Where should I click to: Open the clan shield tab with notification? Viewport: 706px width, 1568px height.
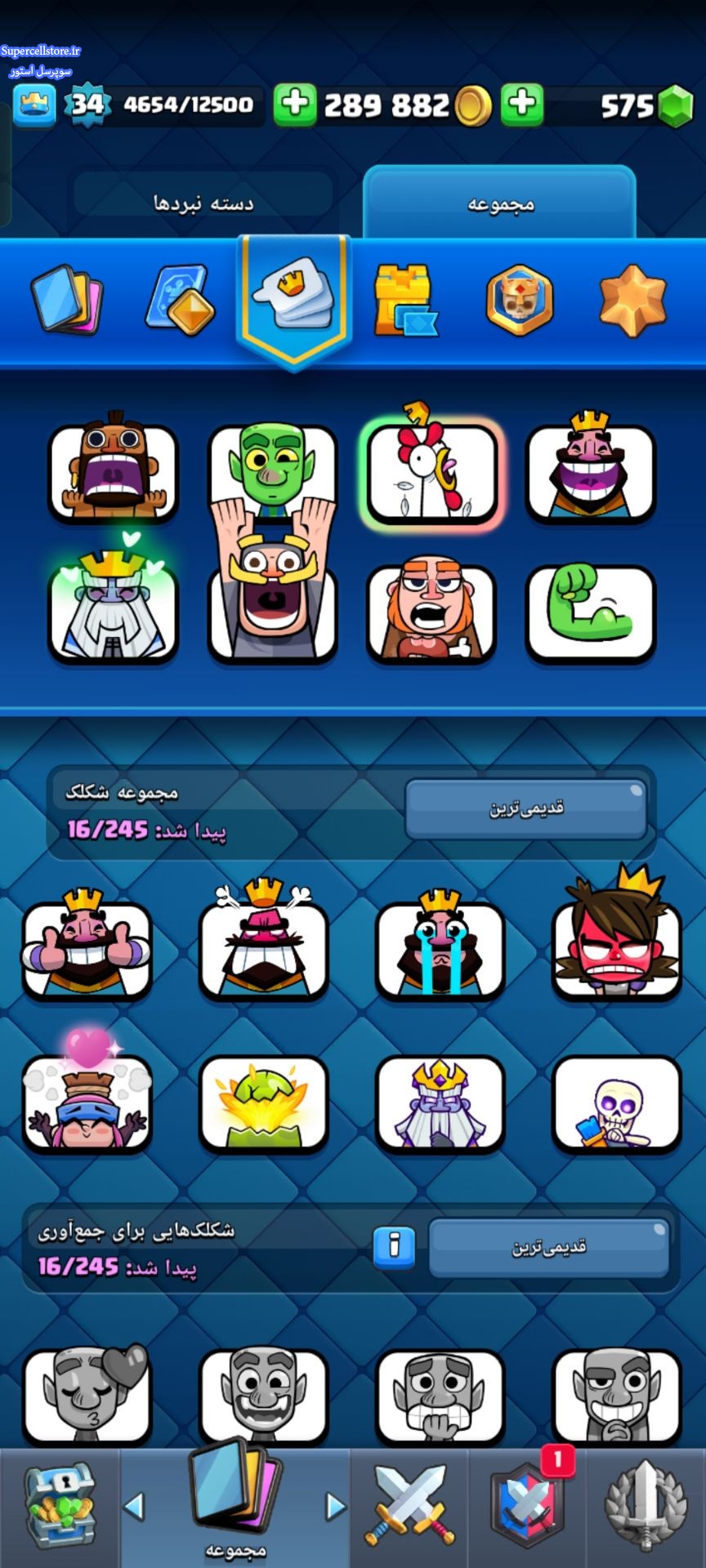point(528,1505)
